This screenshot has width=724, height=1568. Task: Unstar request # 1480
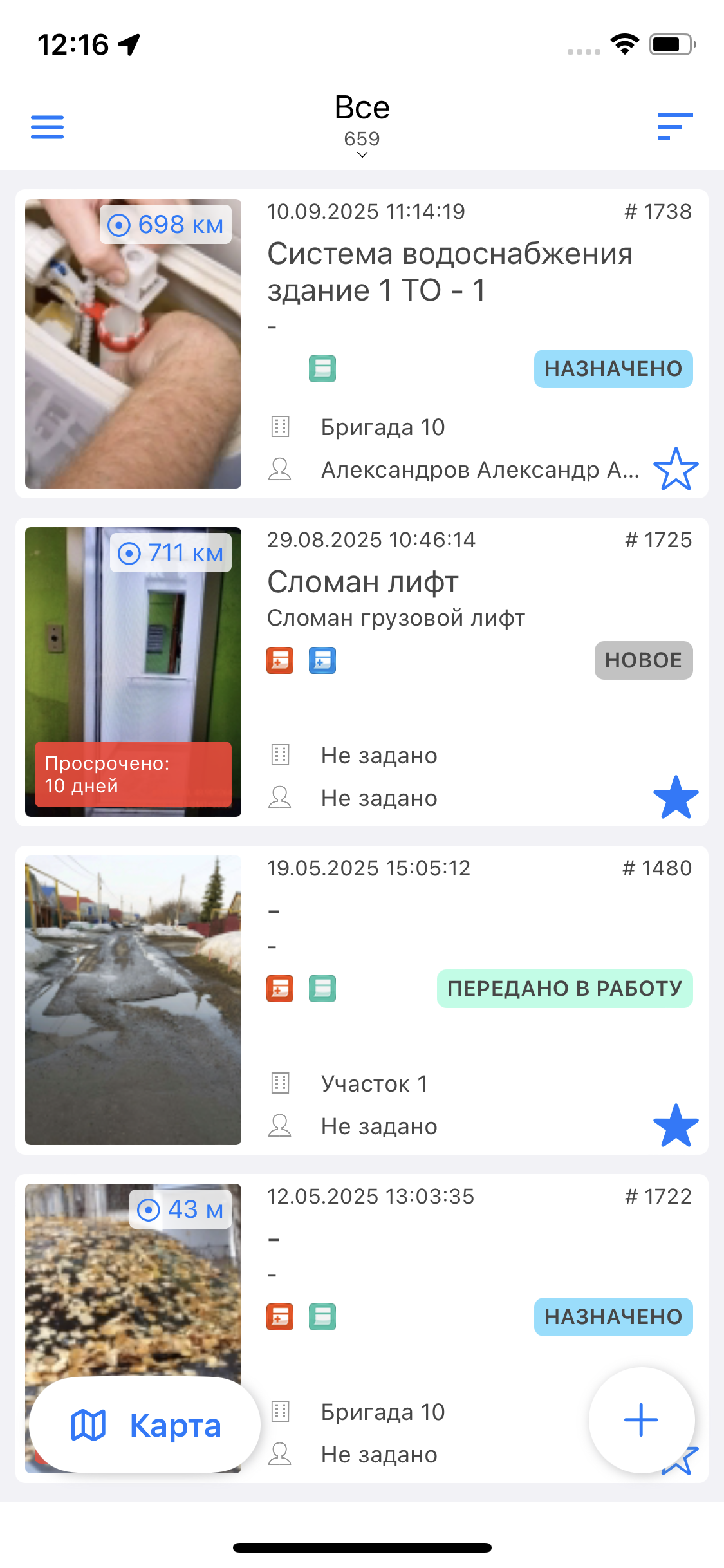676,1126
